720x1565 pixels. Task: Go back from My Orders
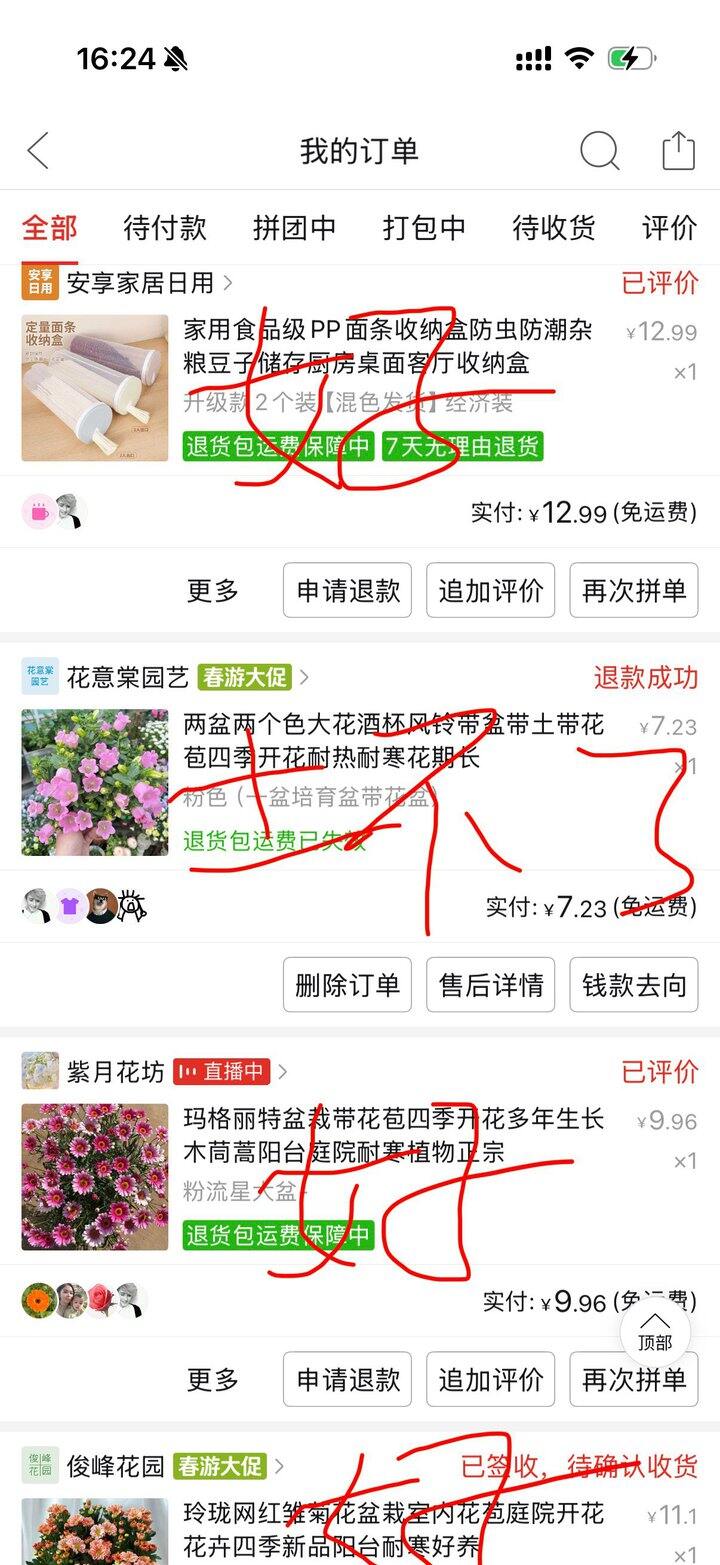[38, 151]
